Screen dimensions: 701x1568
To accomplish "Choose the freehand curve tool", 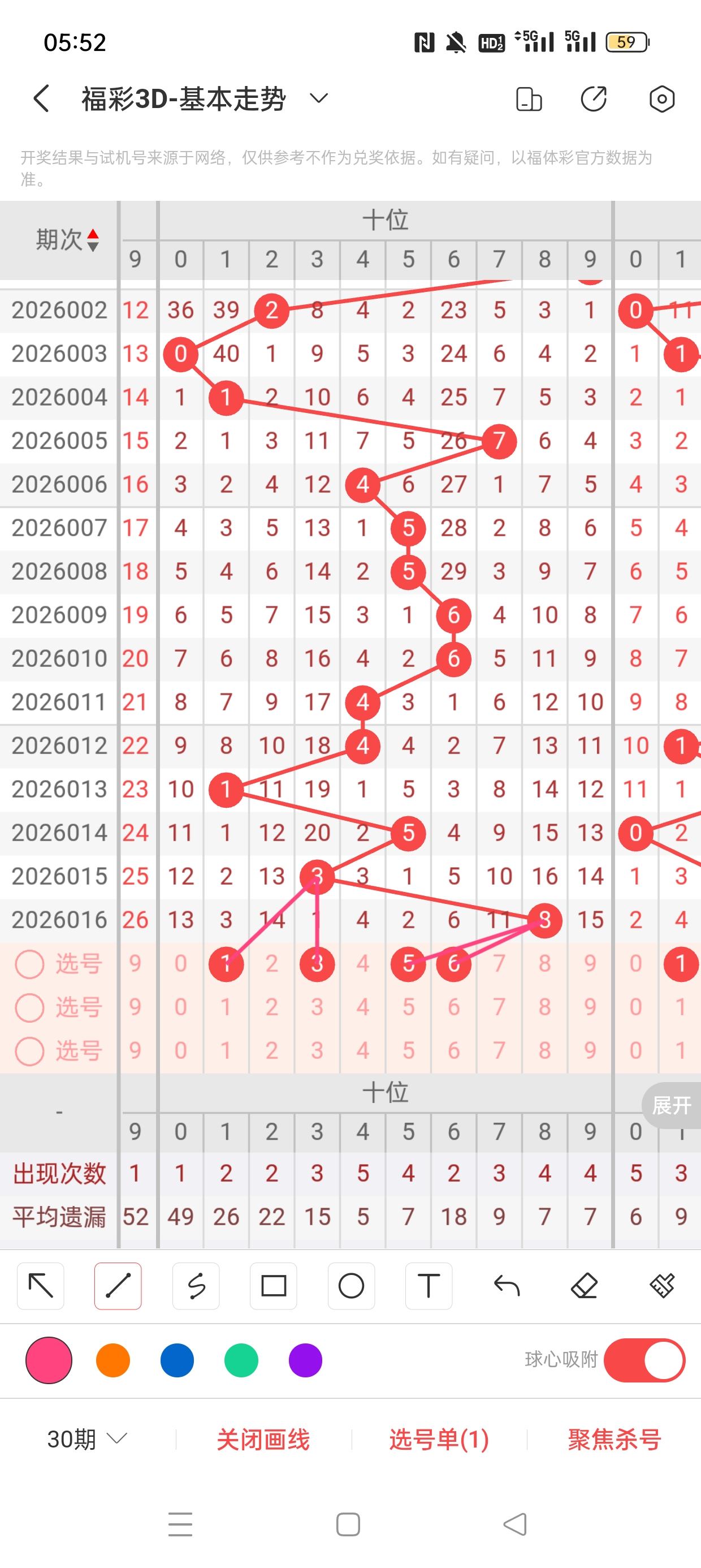I will click(196, 1286).
